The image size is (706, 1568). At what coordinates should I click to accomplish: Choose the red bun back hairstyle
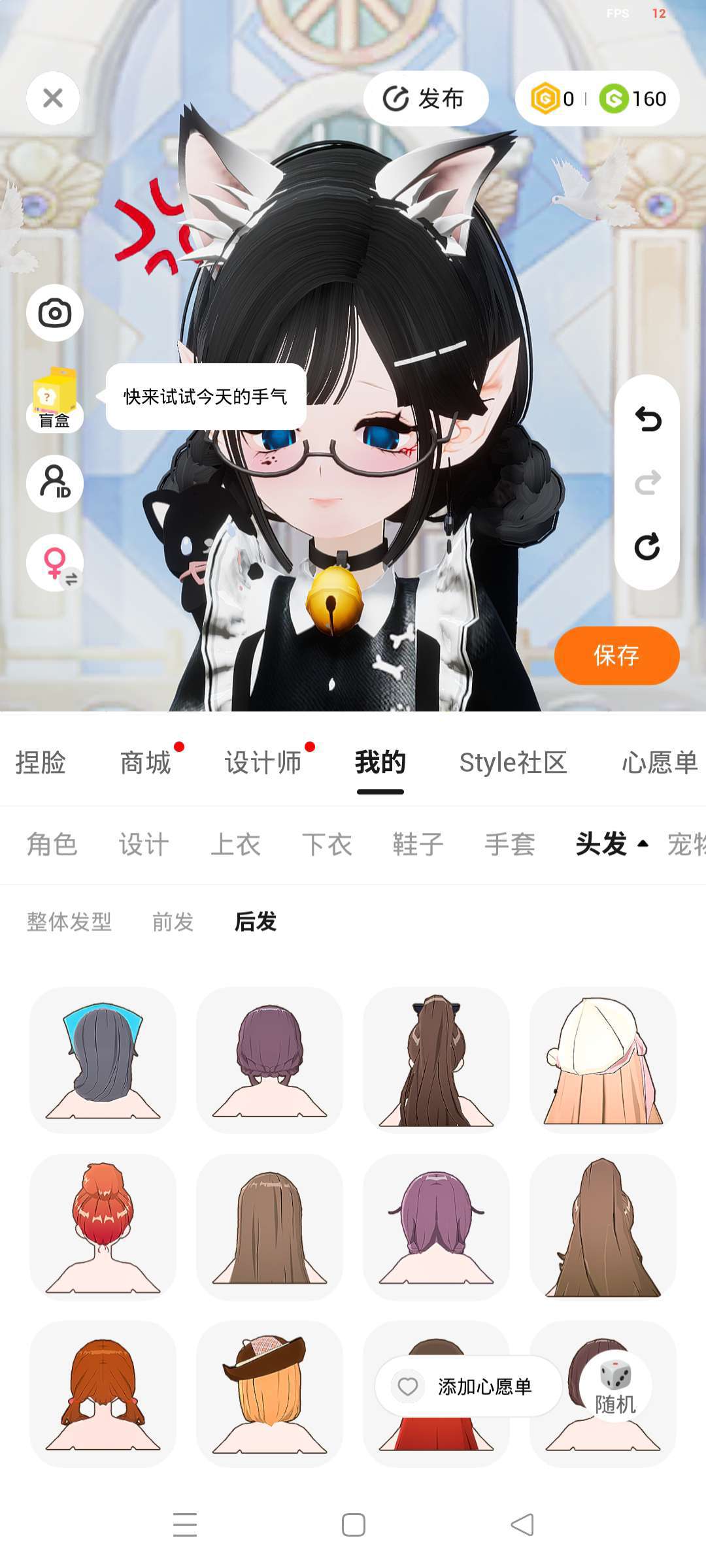[103, 1226]
